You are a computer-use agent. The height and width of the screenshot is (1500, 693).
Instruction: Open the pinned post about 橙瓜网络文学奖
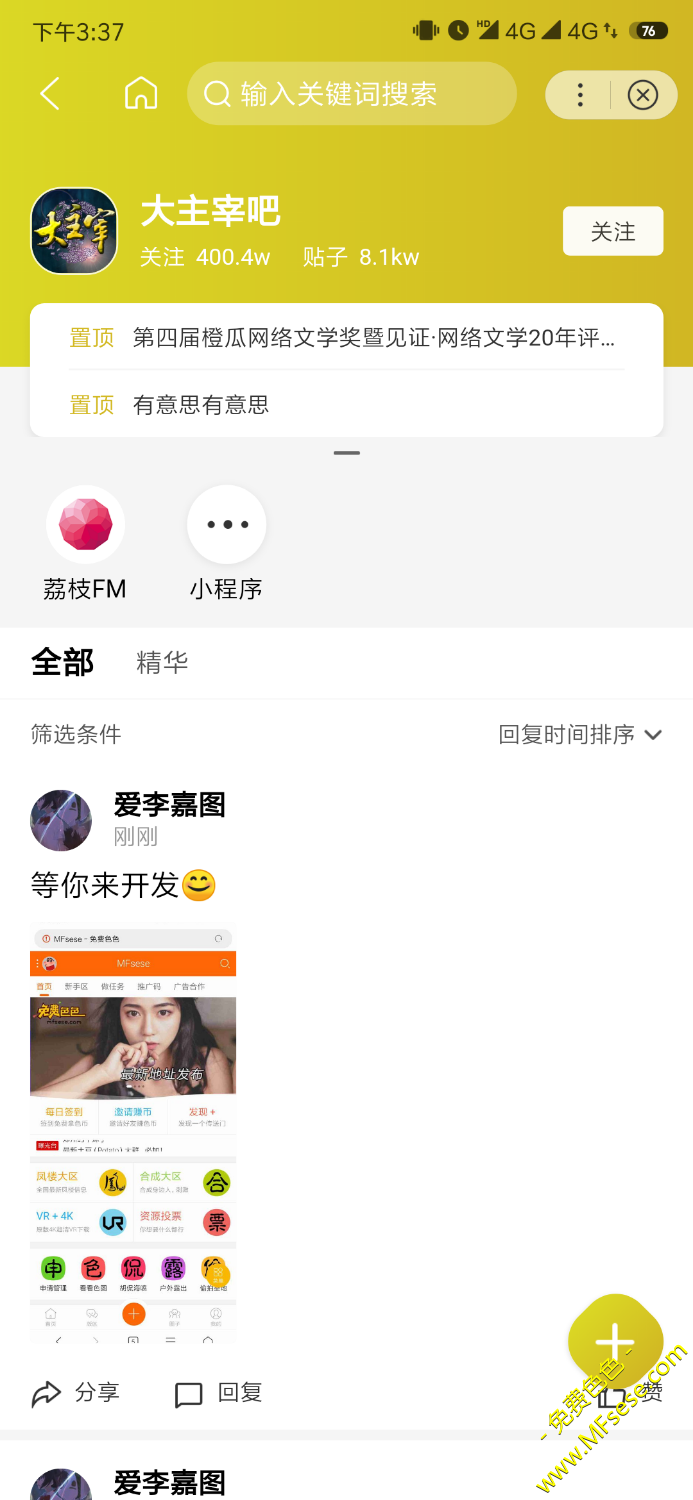tap(373, 338)
